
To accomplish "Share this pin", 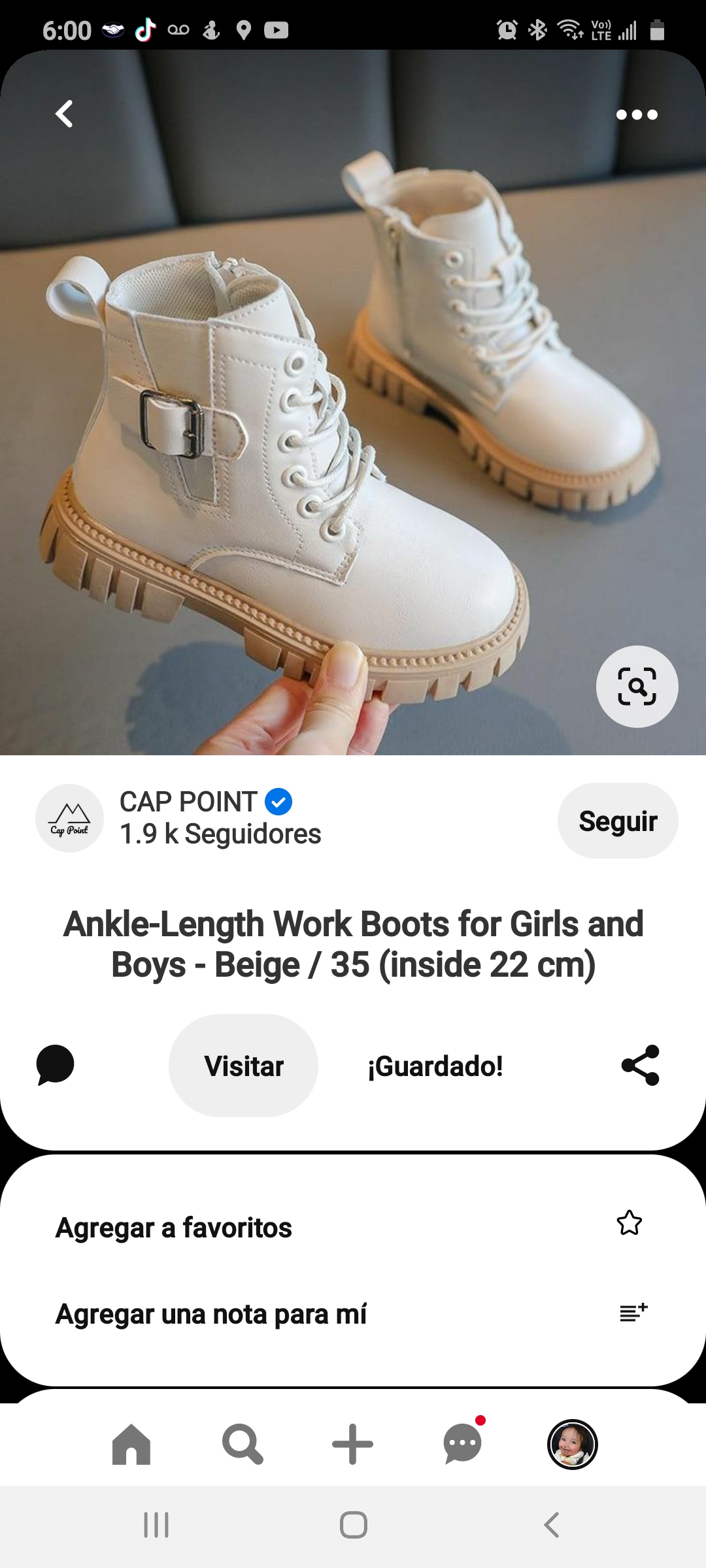I will pos(641,1065).
